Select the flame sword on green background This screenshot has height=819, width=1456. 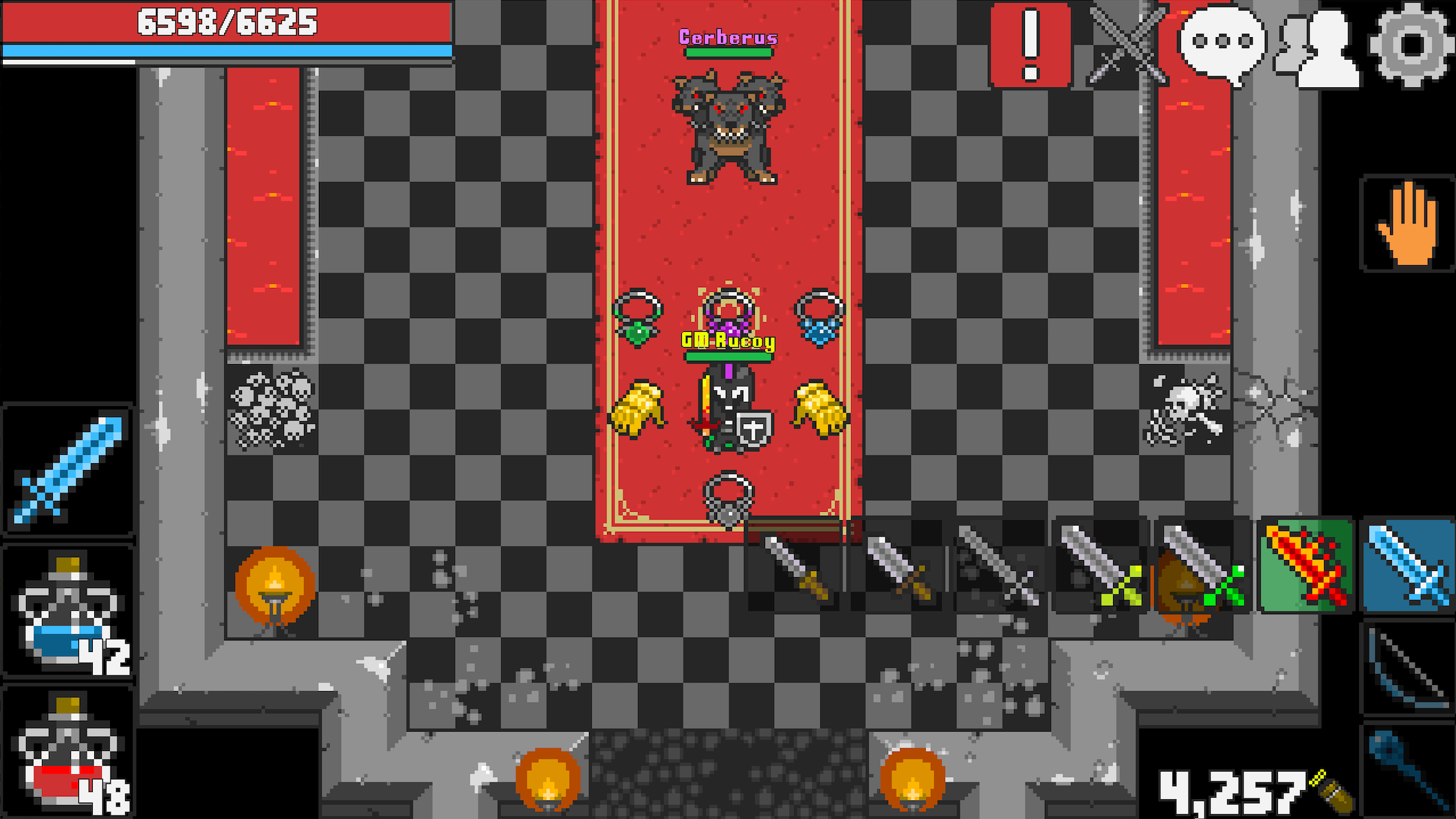[x=1306, y=565]
